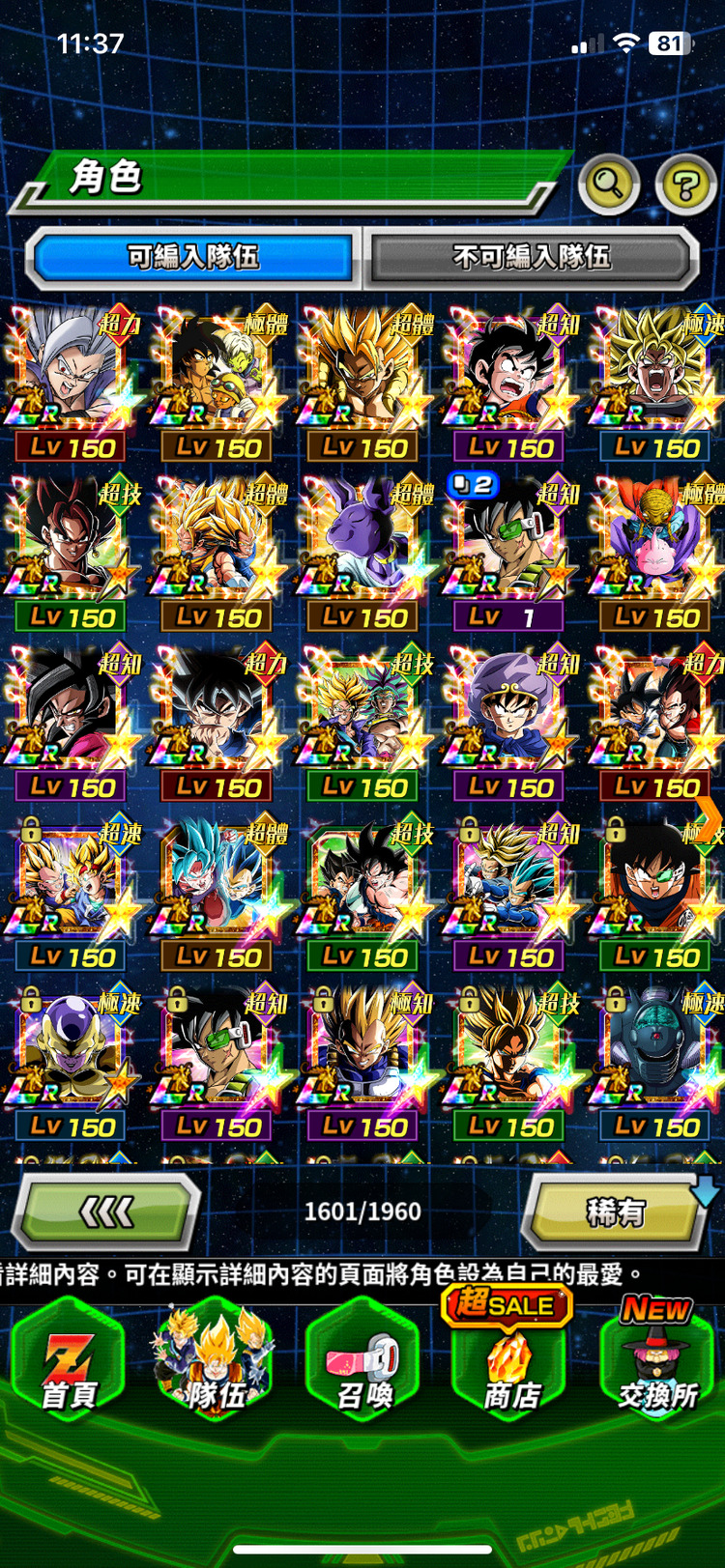This screenshot has width=725, height=1568.
Task: Switch to the 可編入隊伍 tab
Action: pos(193,257)
